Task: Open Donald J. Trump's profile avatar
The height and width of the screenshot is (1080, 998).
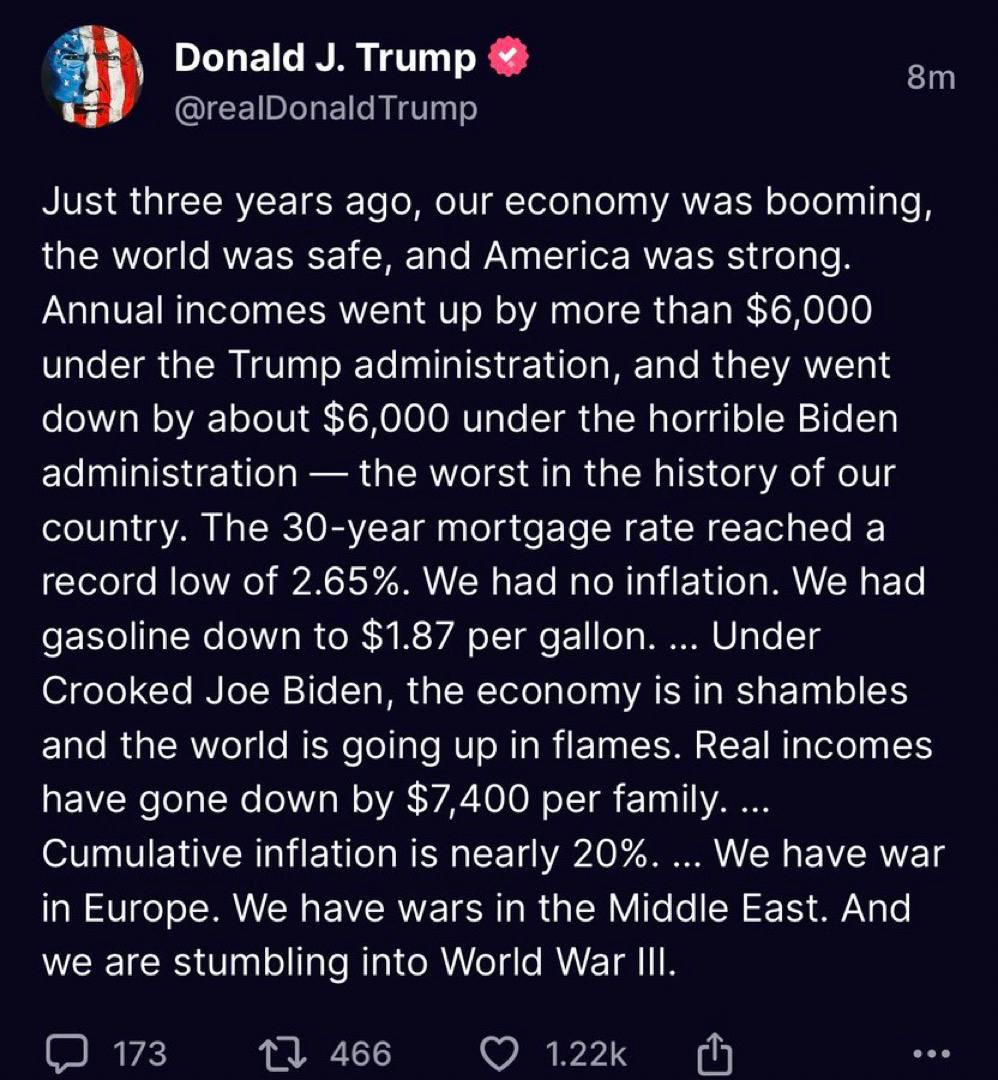Action: pyautogui.click(x=92, y=77)
